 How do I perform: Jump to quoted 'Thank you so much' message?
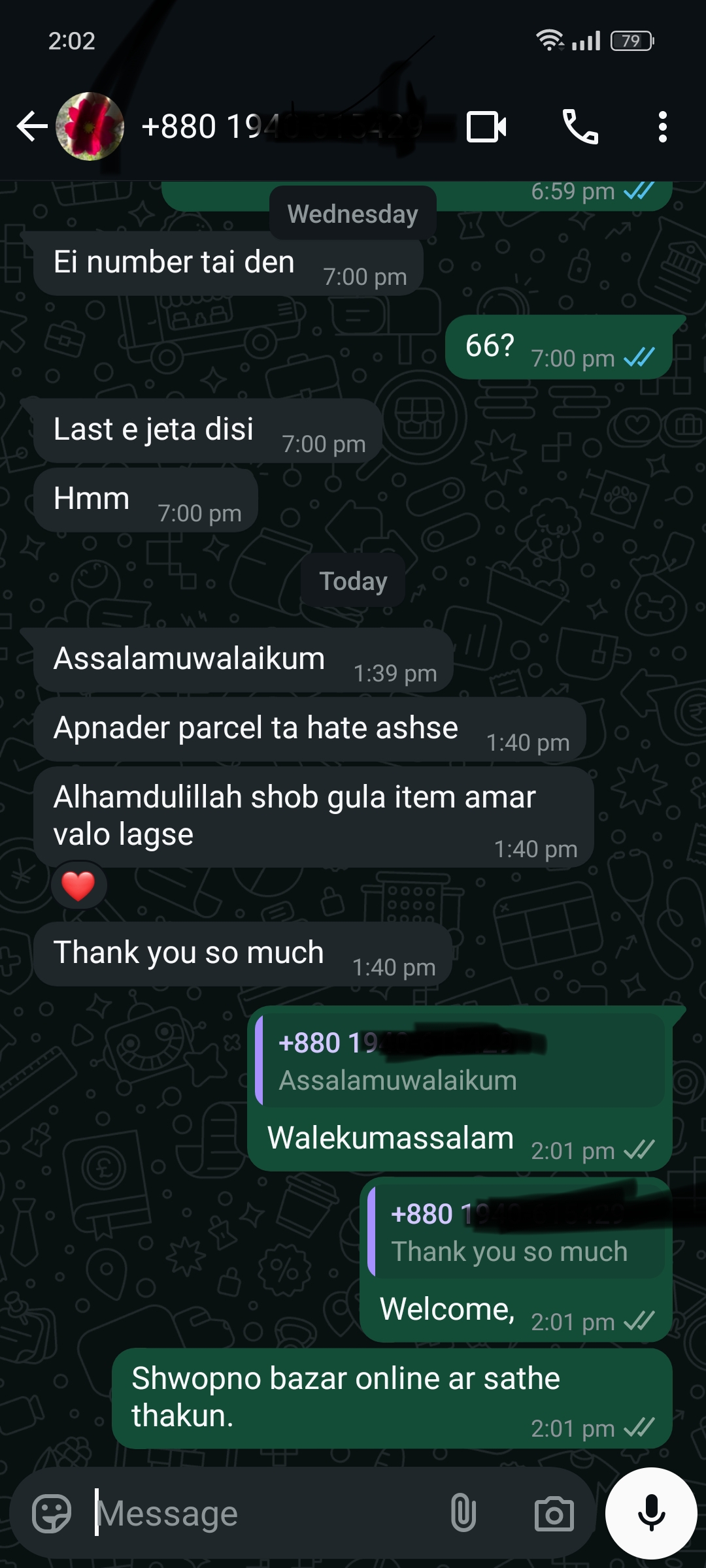click(x=516, y=1232)
